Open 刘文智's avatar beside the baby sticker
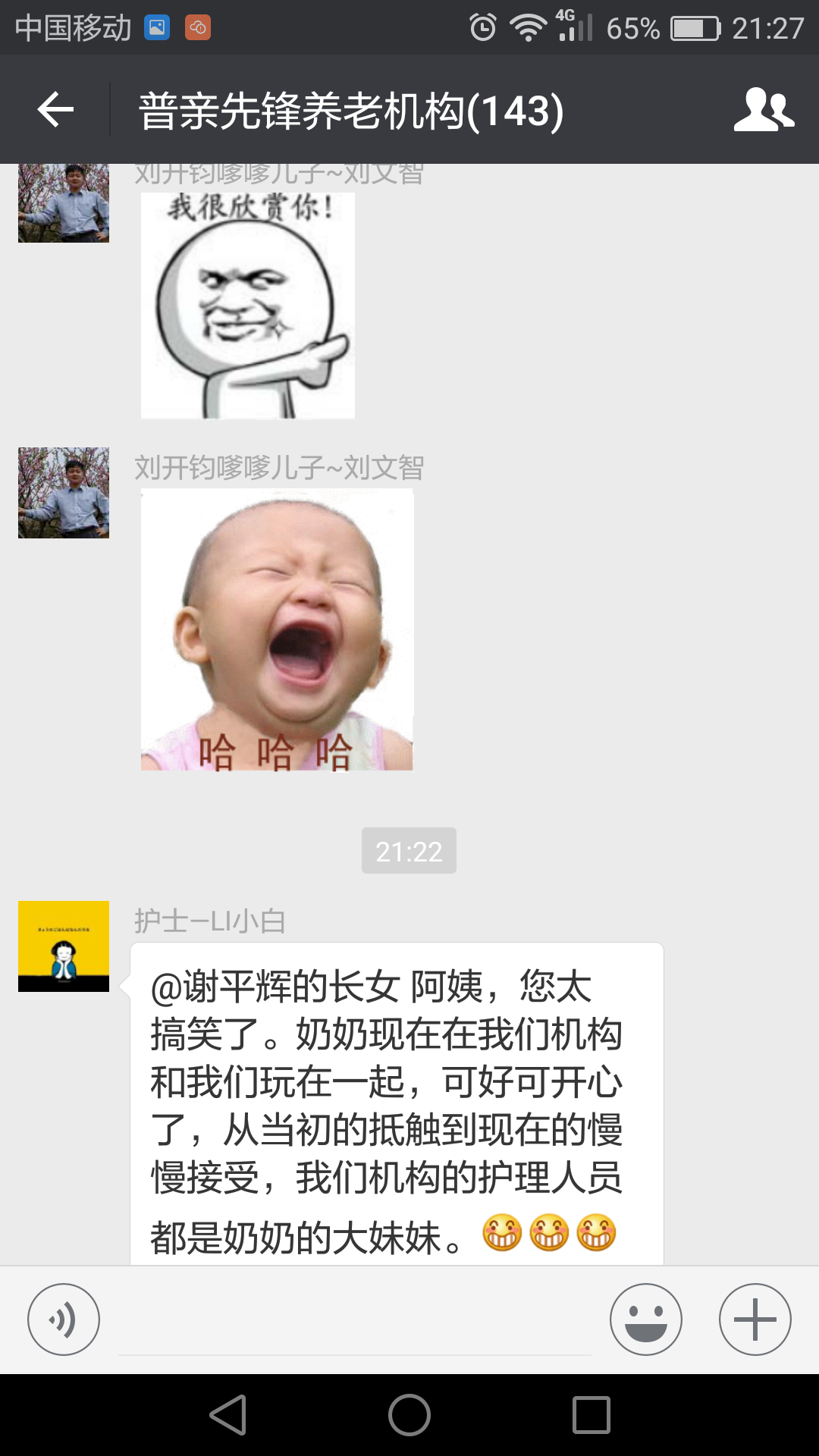This screenshot has height=1456, width=819. [64, 493]
